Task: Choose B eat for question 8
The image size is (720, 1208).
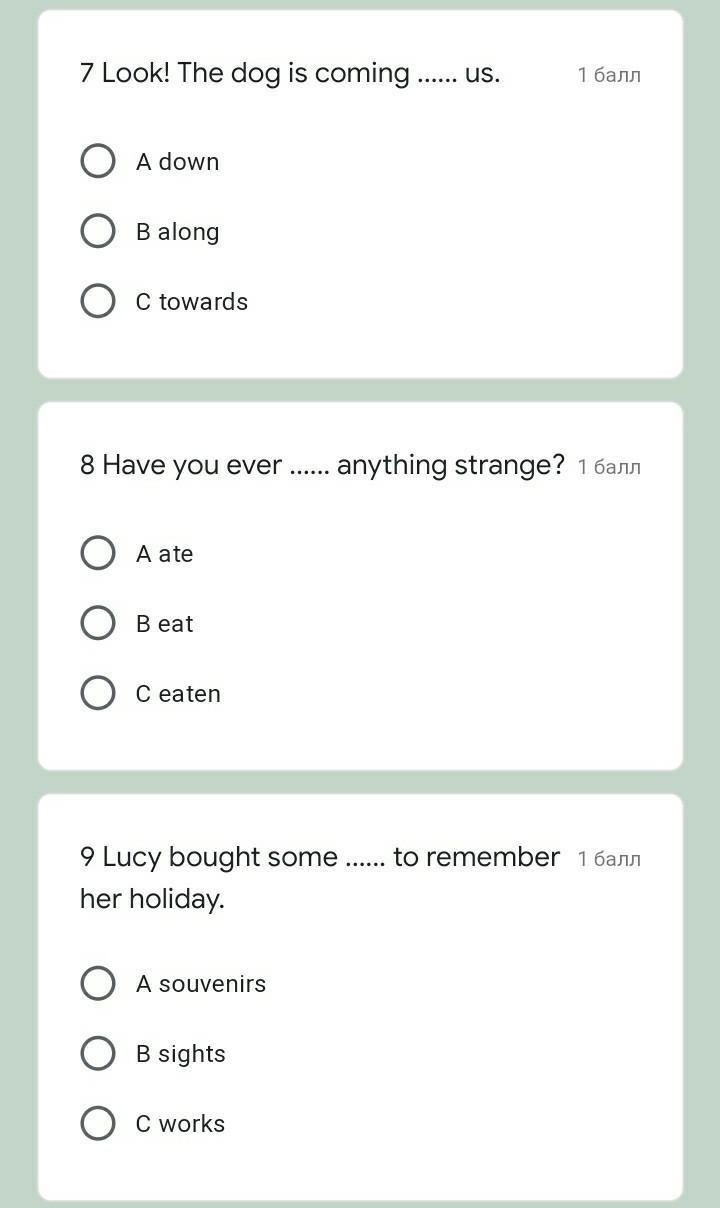Action: click(x=98, y=623)
